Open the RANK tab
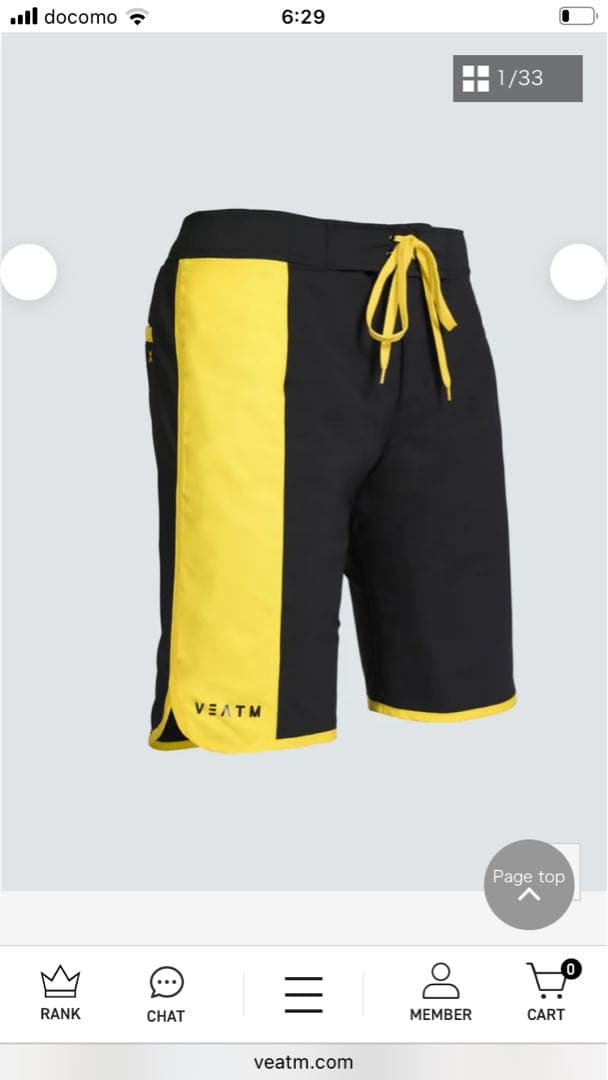608x1080 pixels. point(60,994)
